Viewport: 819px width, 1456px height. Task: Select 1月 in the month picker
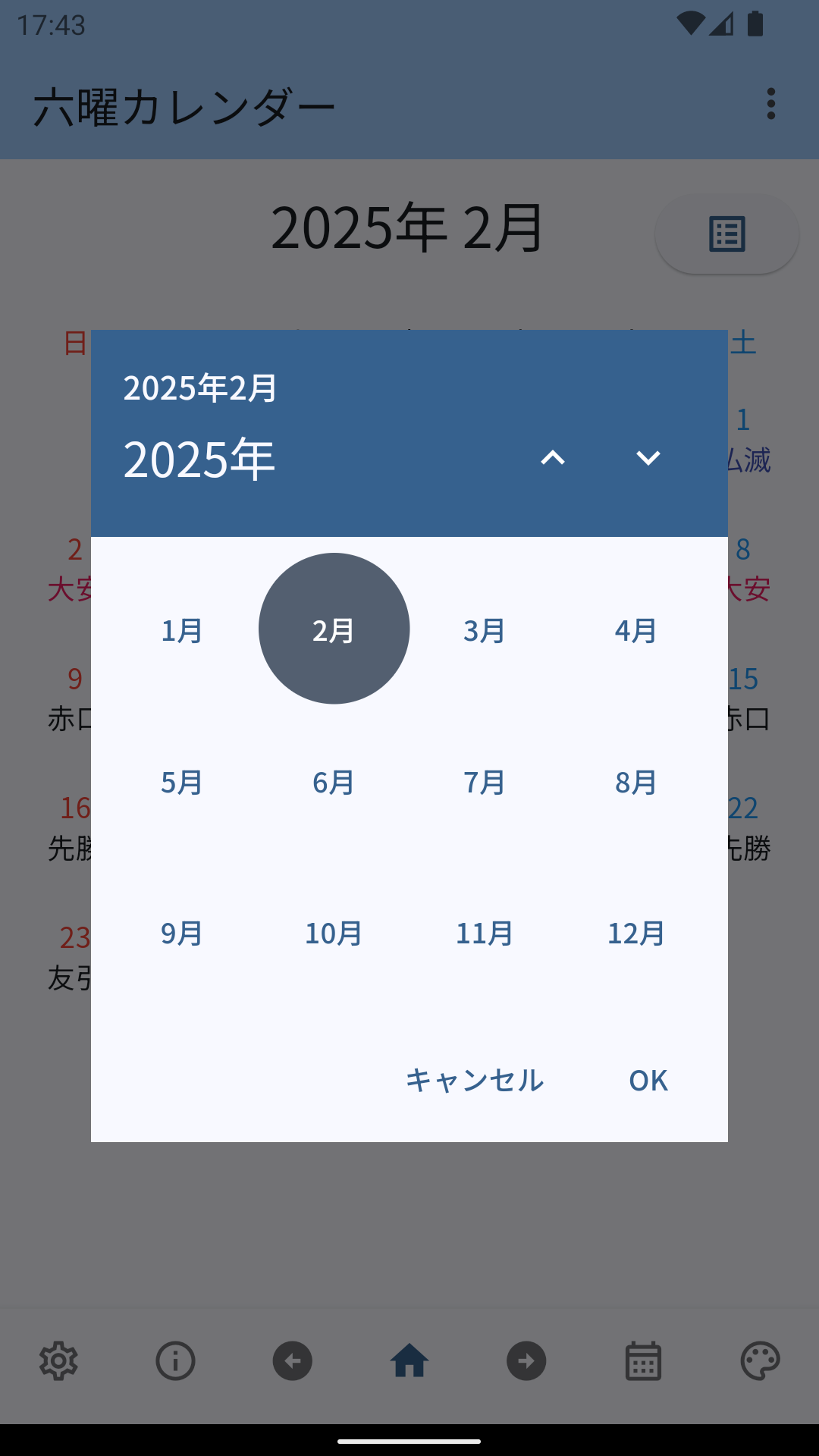pyautogui.click(x=182, y=630)
